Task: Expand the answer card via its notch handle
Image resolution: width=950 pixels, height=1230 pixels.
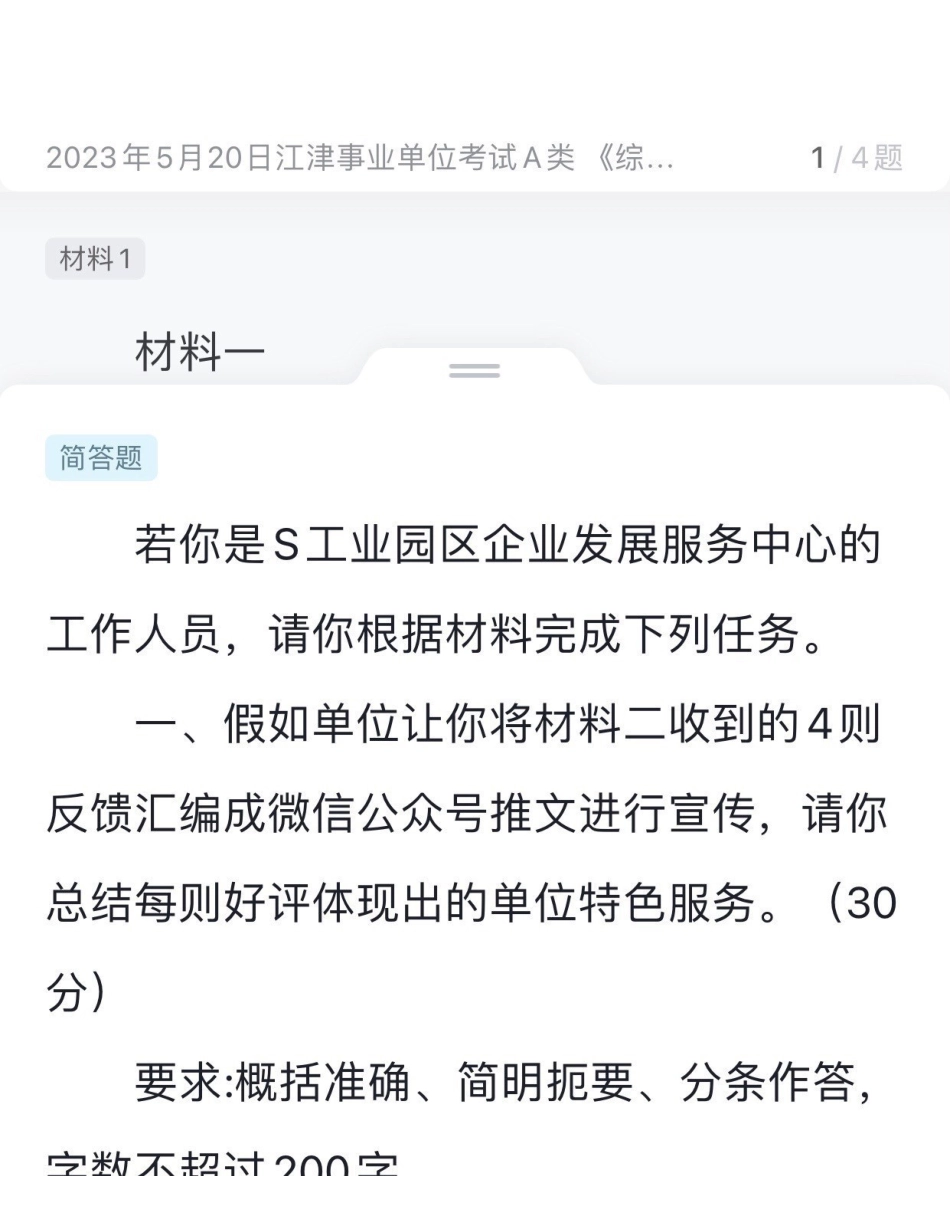Action: 474,369
